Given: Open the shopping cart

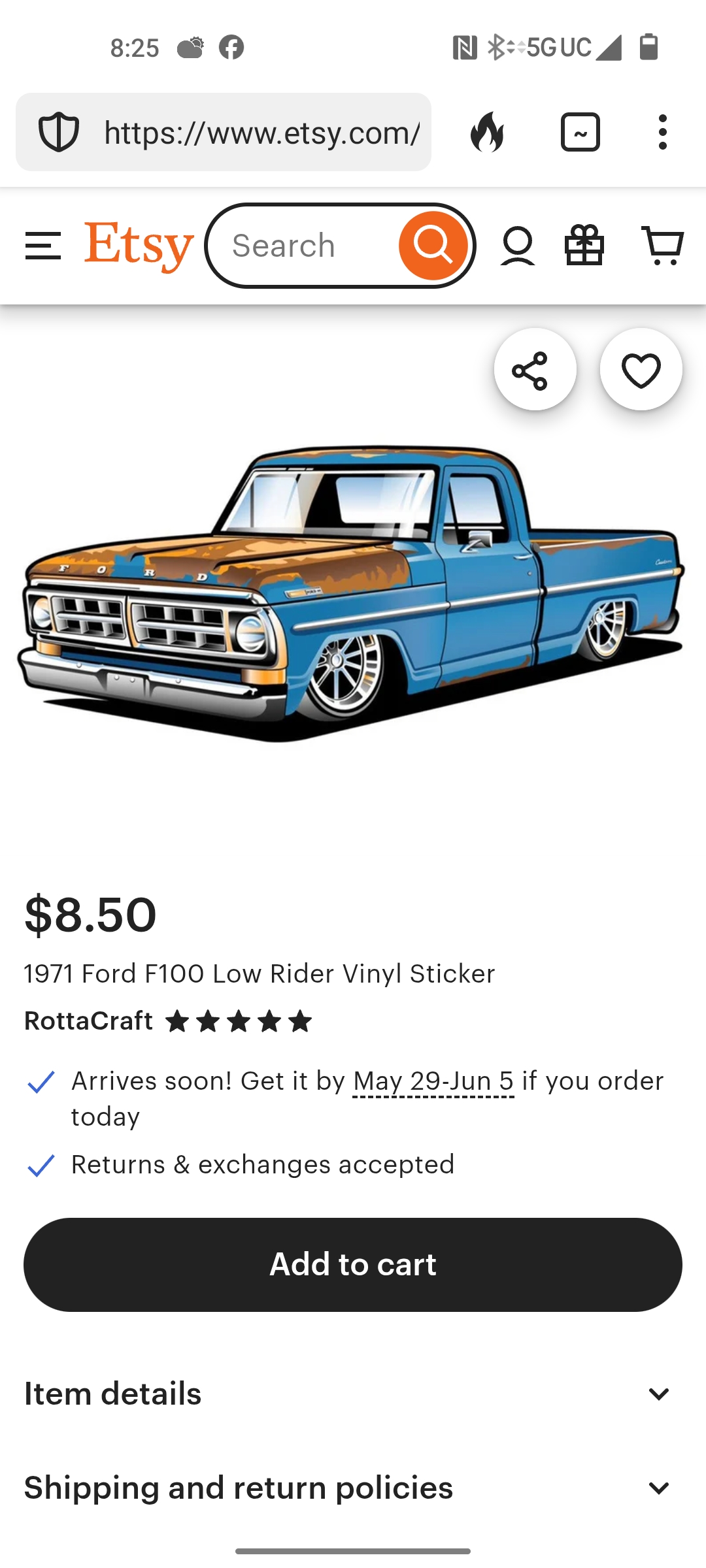Looking at the screenshot, I should 663,246.
